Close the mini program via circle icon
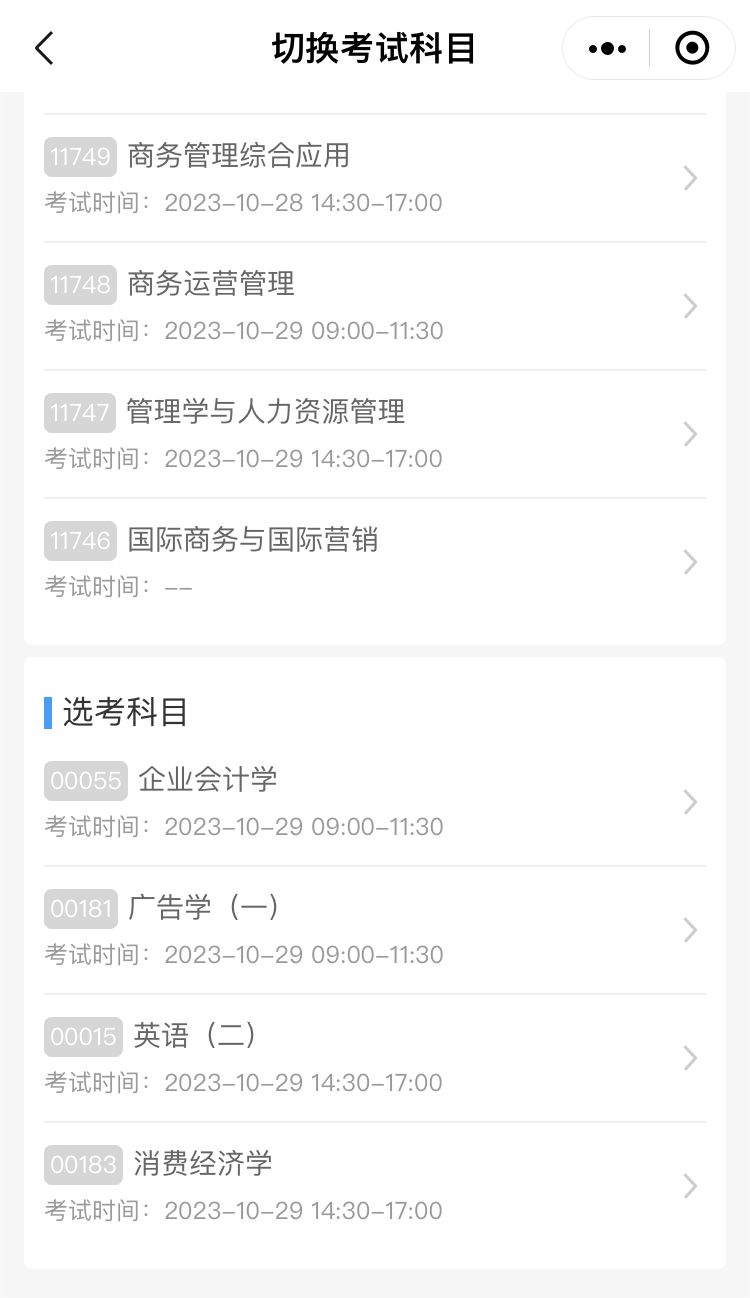This screenshot has width=750, height=1298. pos(692,48)
